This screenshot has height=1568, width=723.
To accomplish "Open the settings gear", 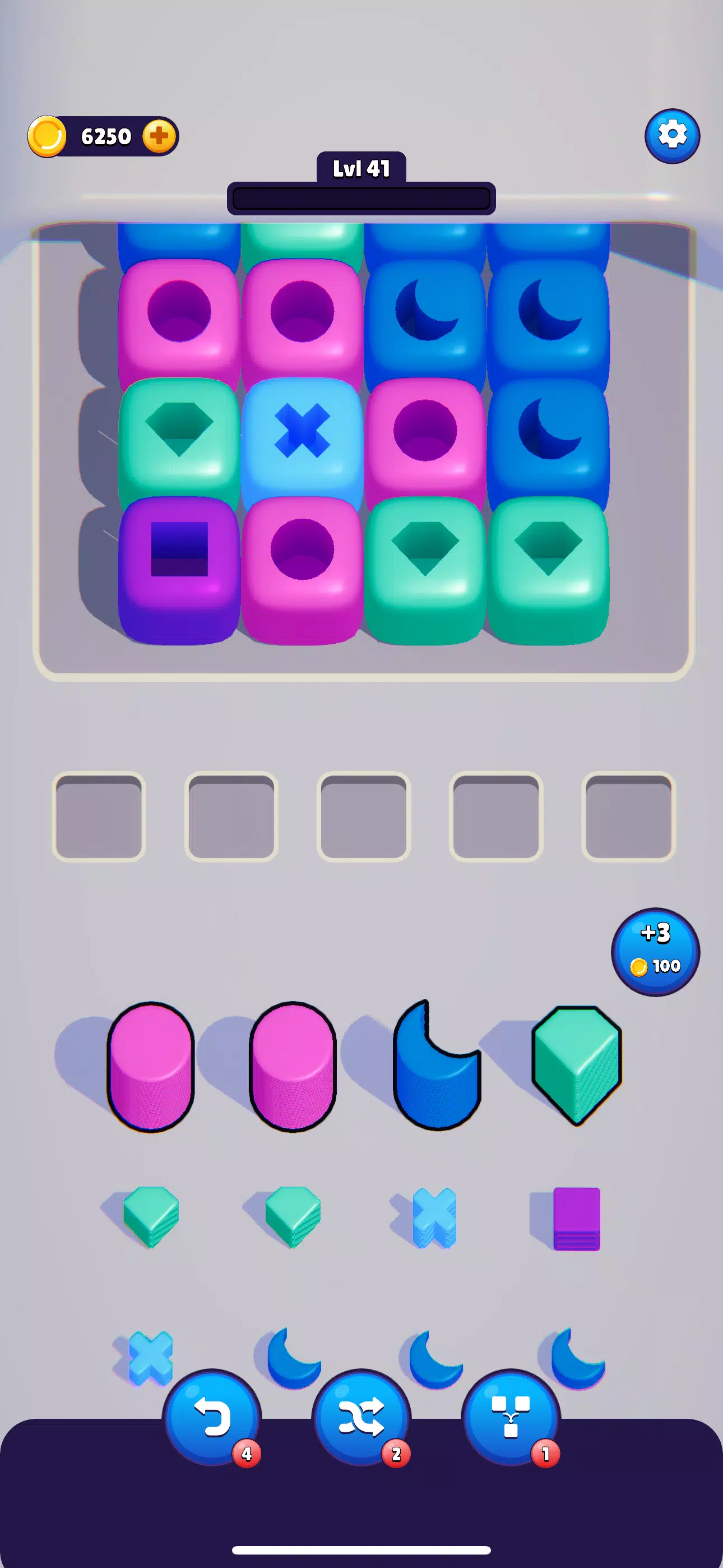I will [672, 136].
